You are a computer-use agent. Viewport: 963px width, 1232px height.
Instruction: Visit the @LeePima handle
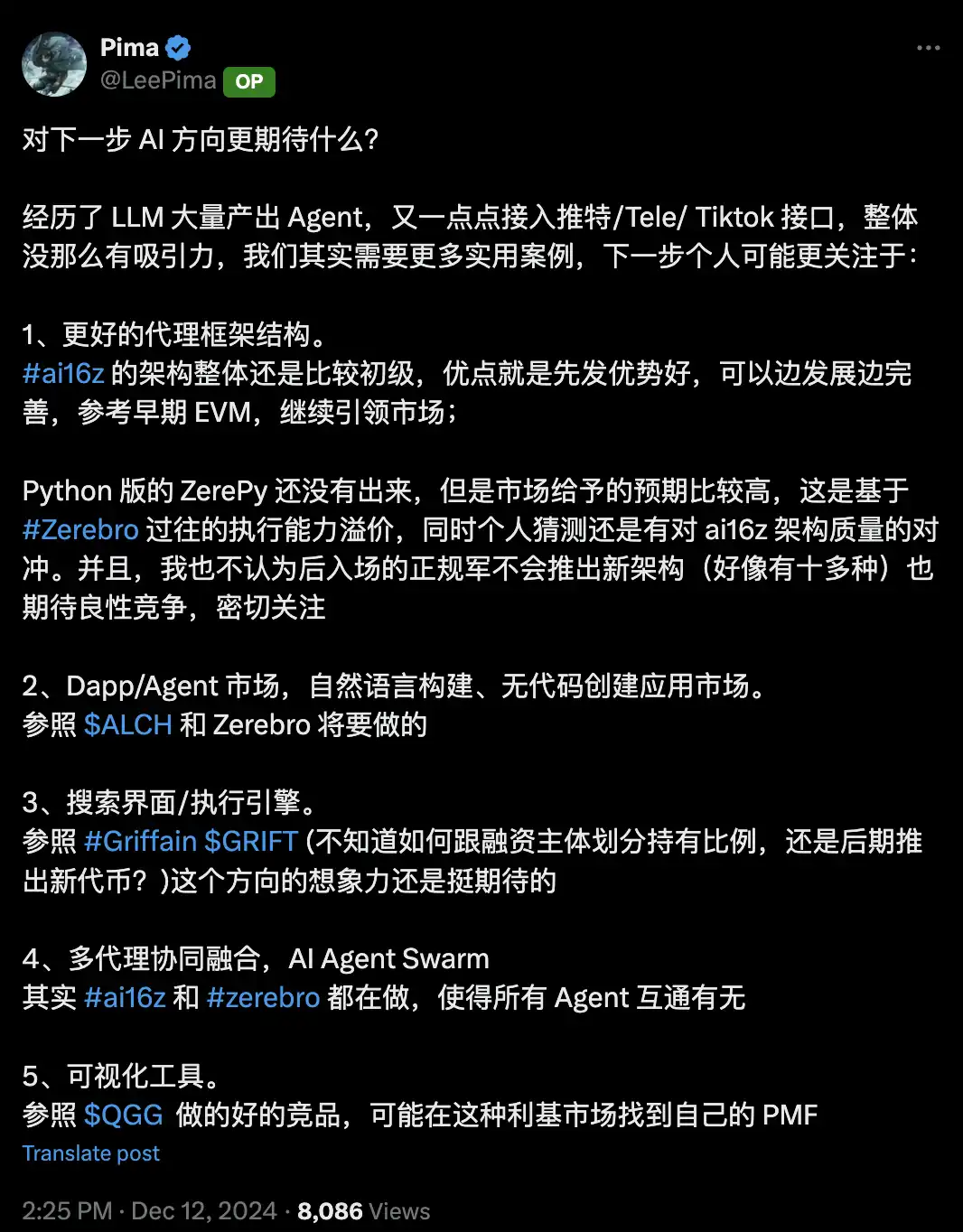click(158, 80)
